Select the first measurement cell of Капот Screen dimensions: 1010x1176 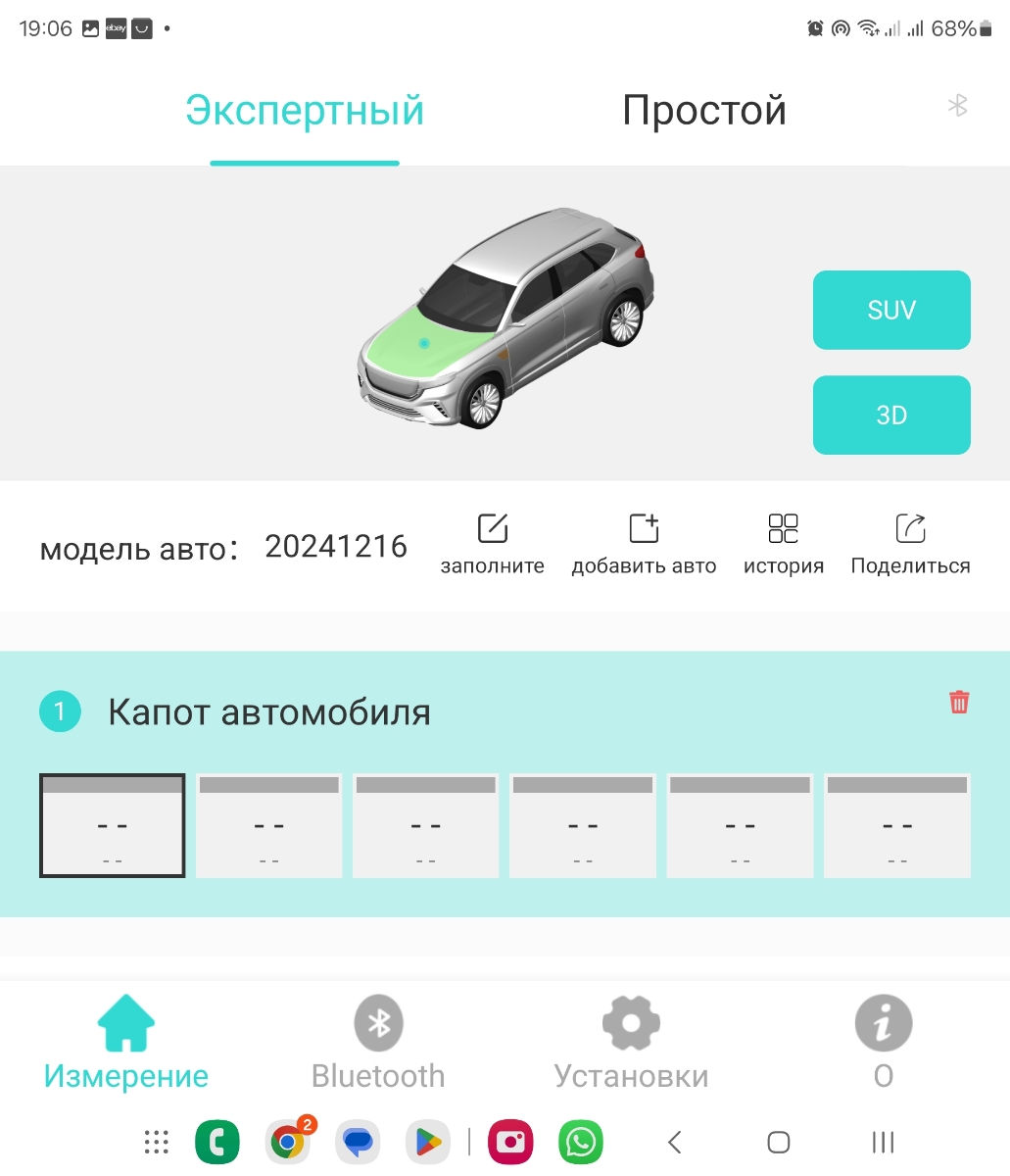click(113, 826)
